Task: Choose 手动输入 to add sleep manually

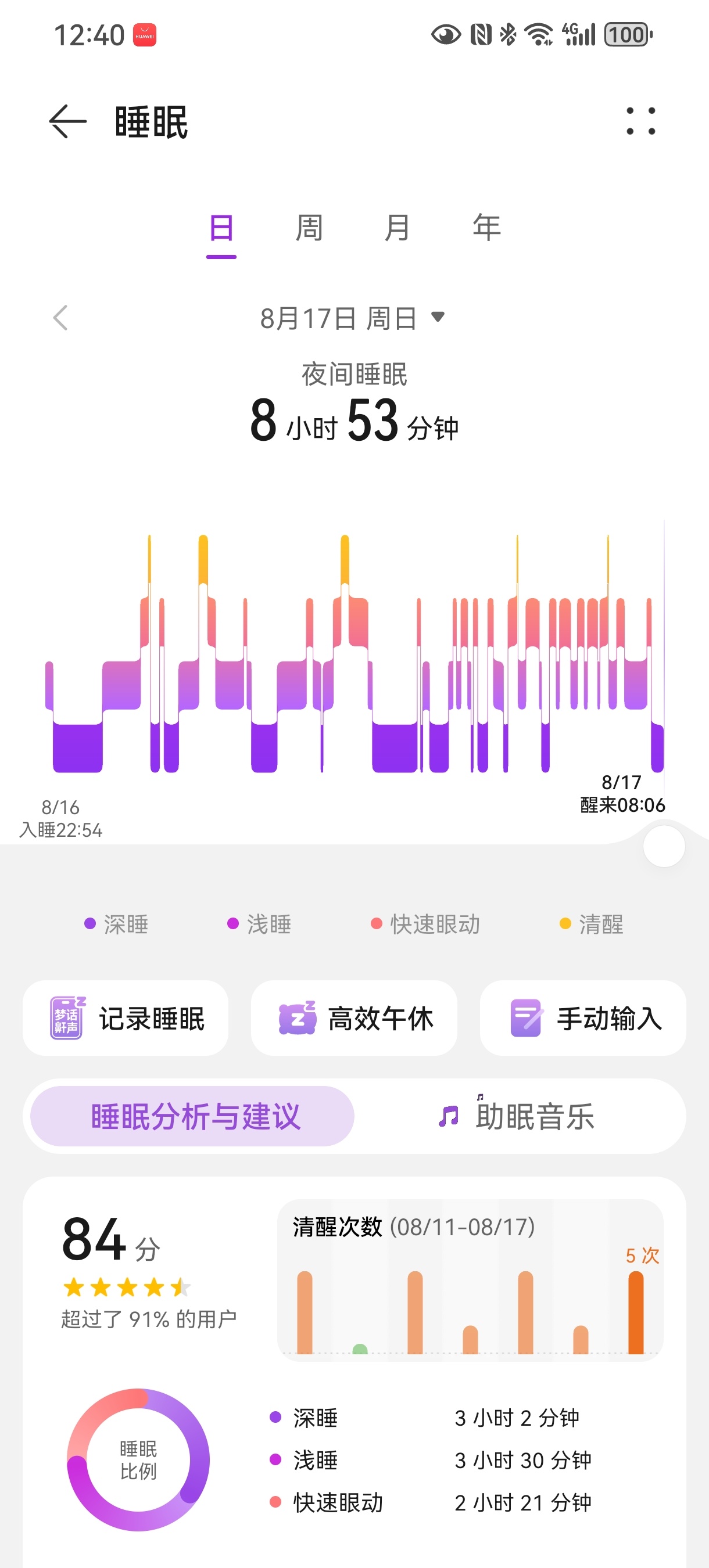Action: coord(583,1017)
